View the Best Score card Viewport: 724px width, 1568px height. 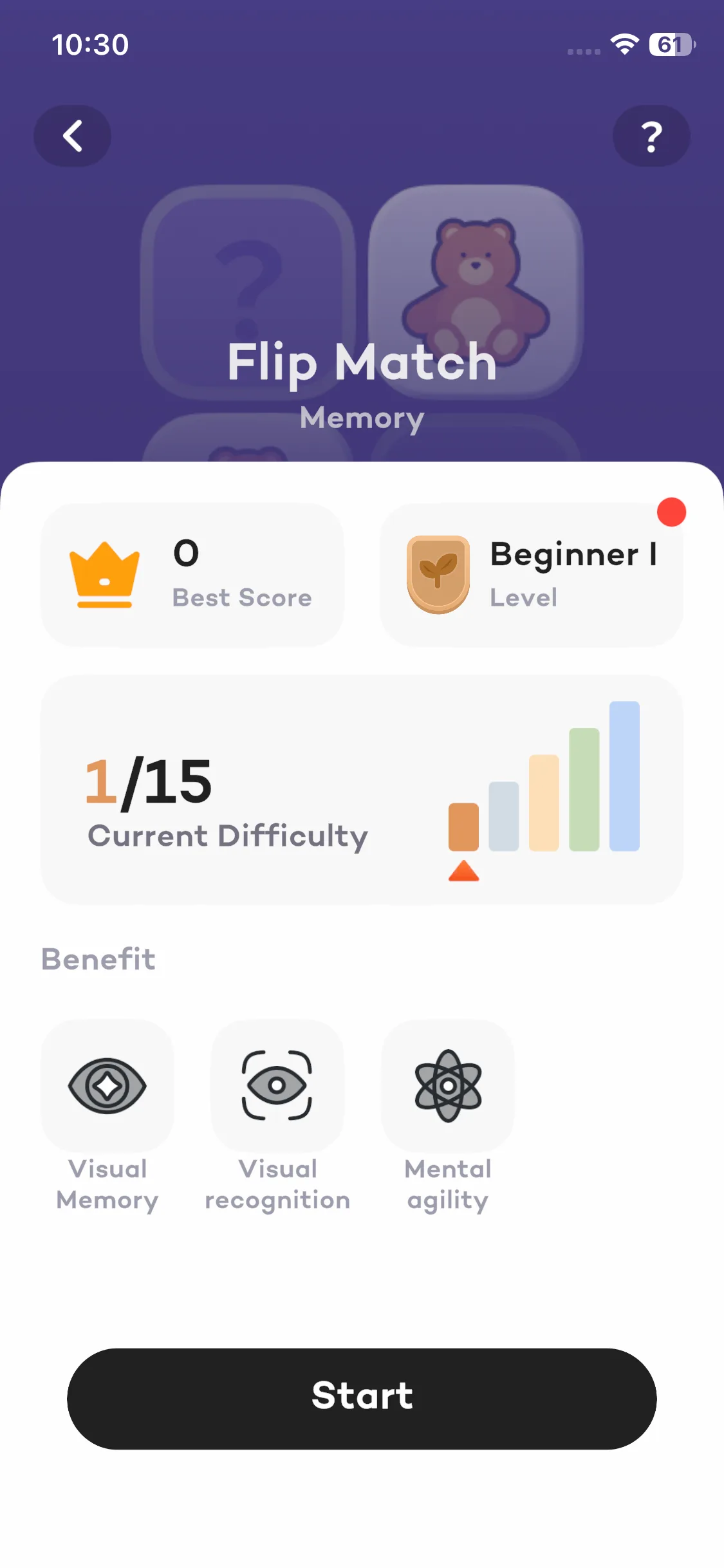(192, 575)
